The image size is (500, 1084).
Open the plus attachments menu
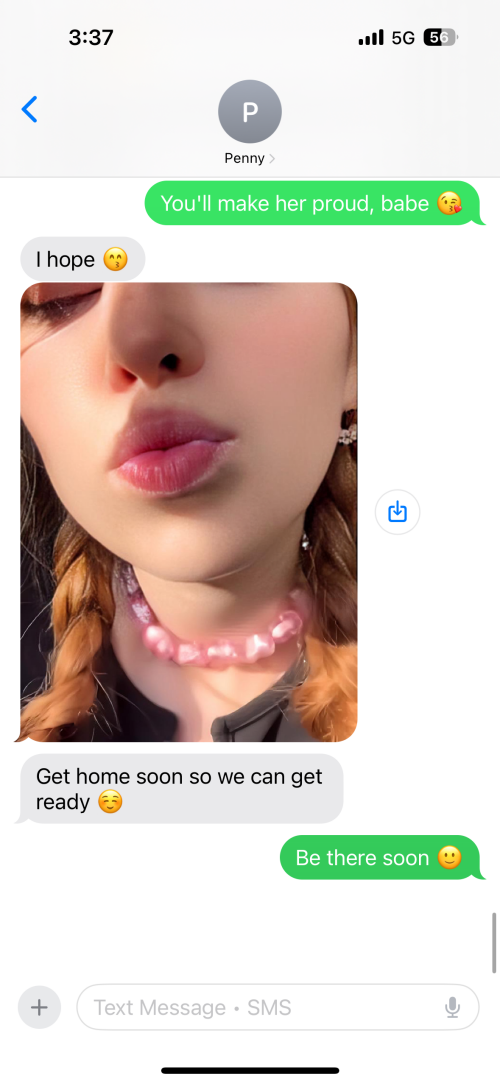click(39, 1007)
